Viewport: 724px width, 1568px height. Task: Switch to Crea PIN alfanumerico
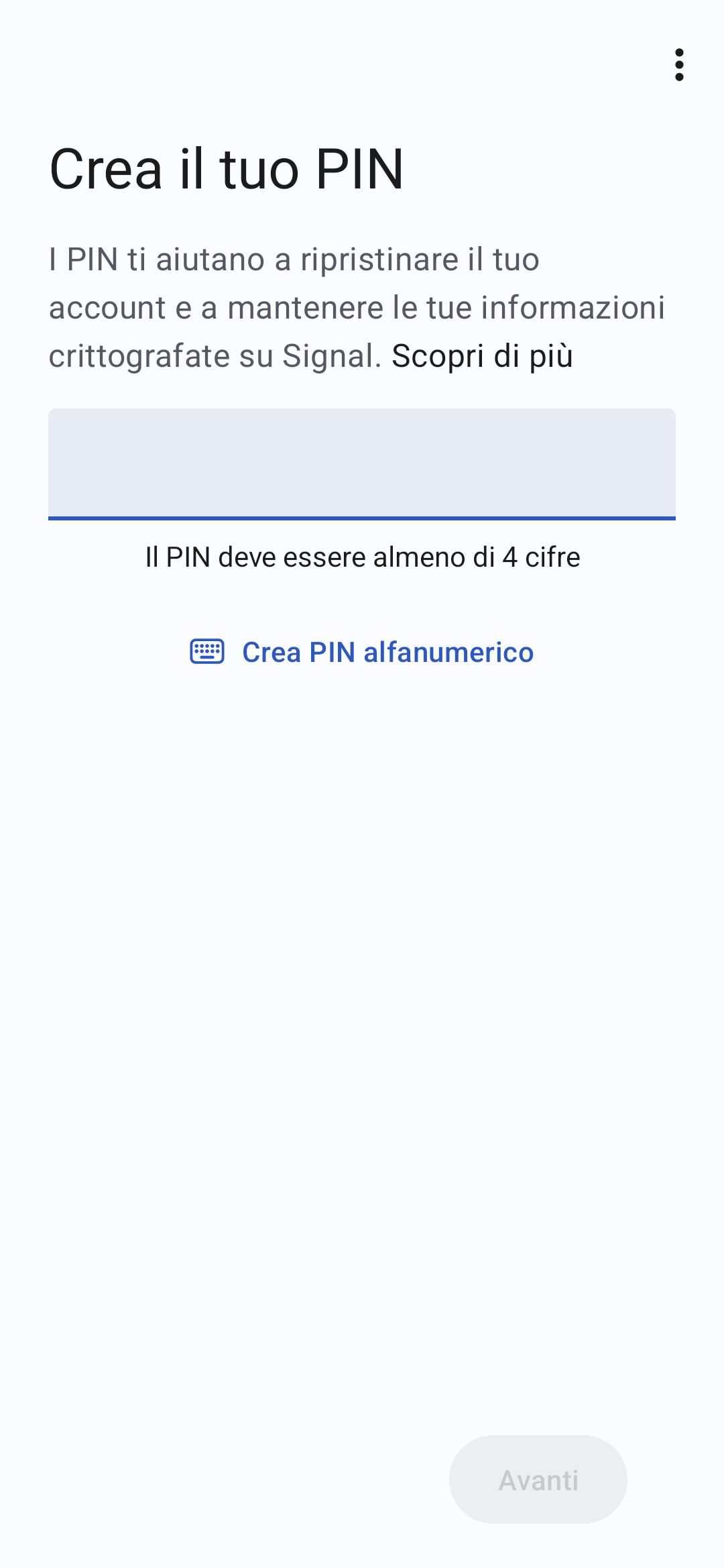tap(362, 652)
